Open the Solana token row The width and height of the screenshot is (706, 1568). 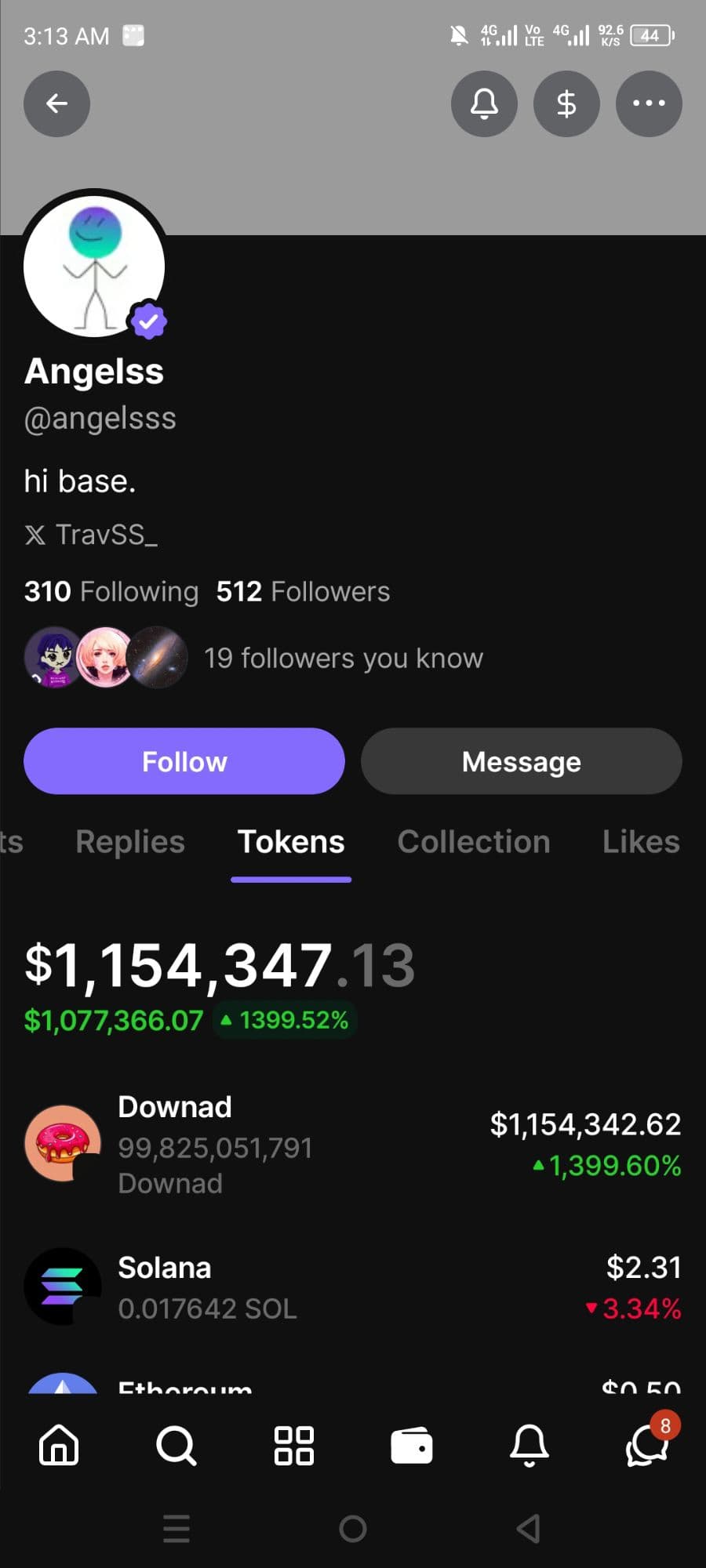[x=353, y=1287]
